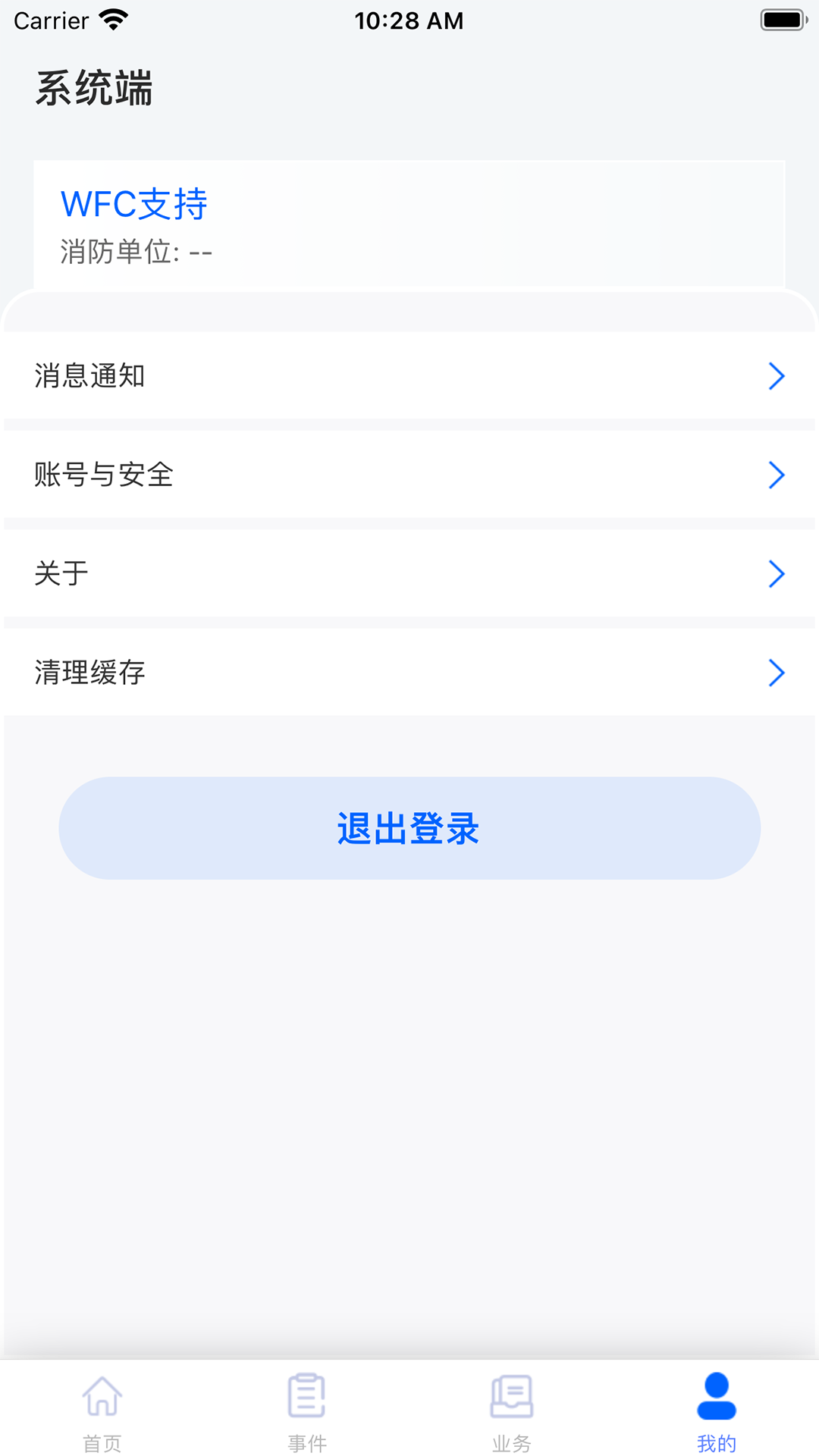
Task: Expand the 关于 about row
Action: click(x=409, y=574)
